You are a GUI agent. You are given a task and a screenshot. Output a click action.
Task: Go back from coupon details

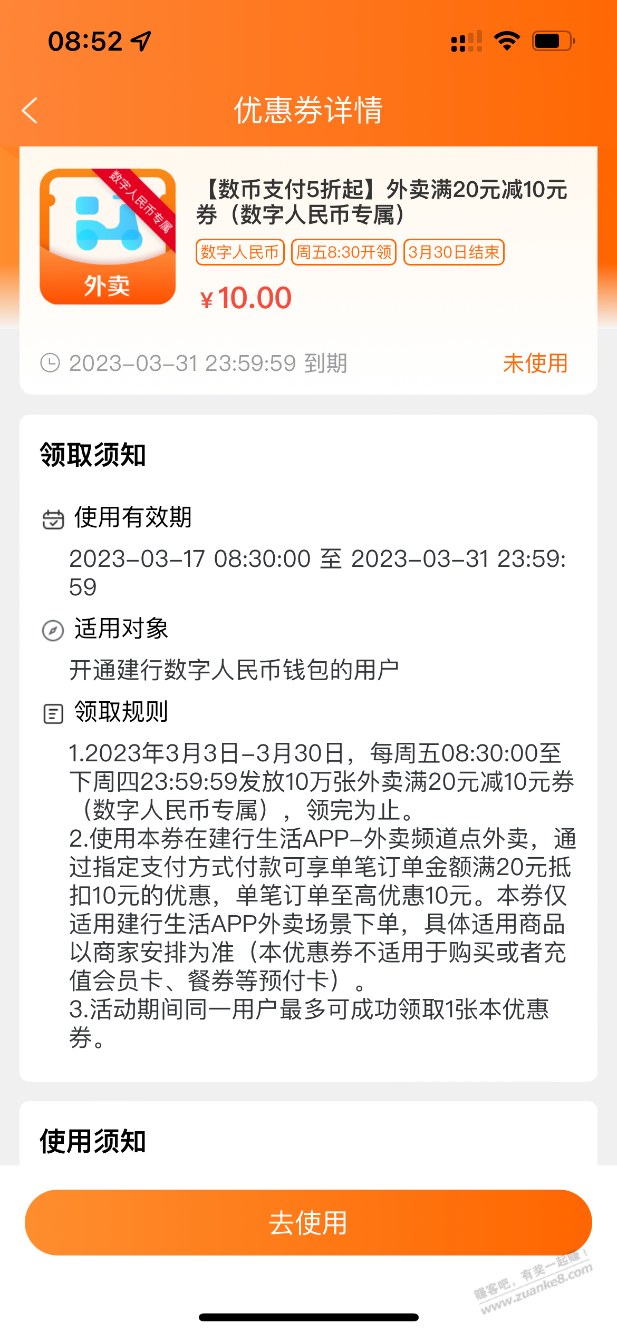coord(30,110)
